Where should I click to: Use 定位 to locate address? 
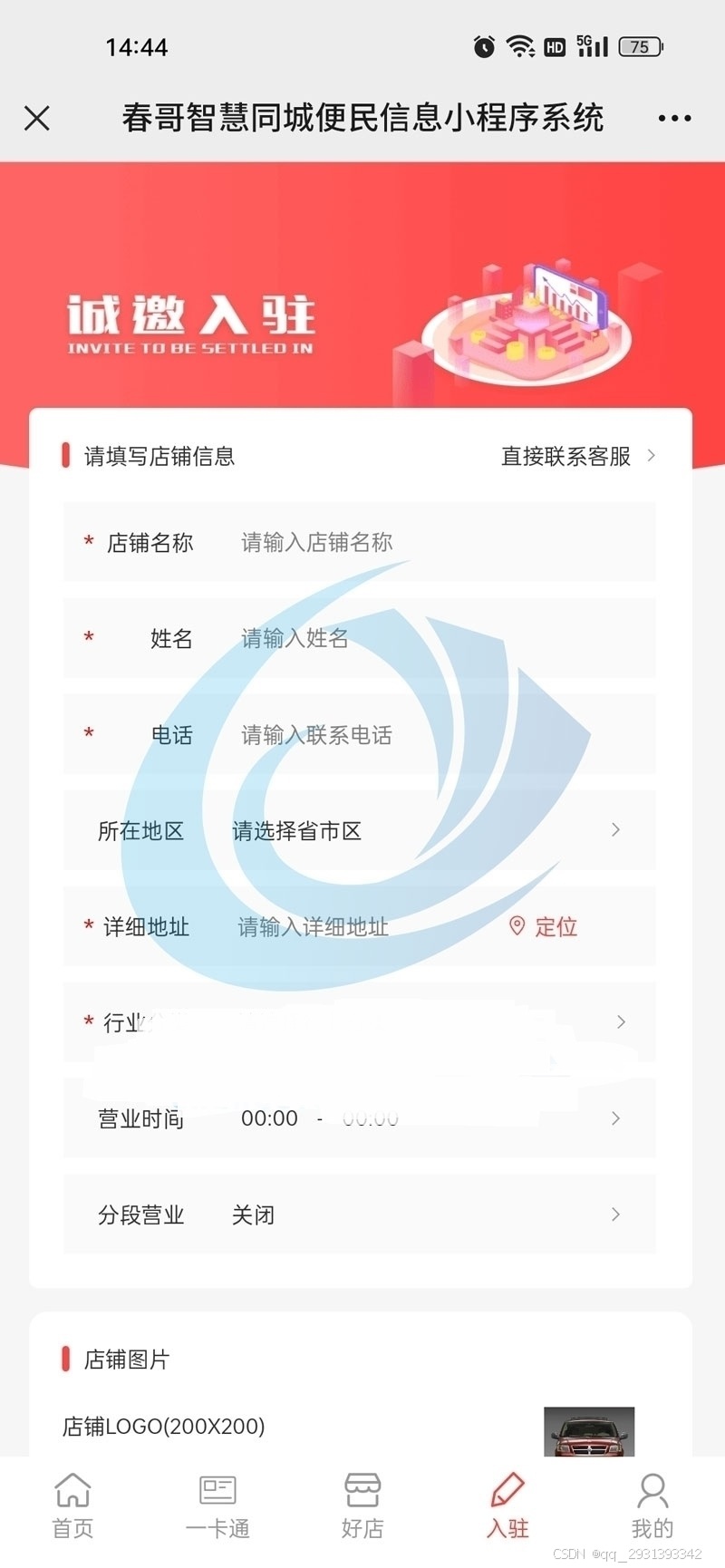544,926
